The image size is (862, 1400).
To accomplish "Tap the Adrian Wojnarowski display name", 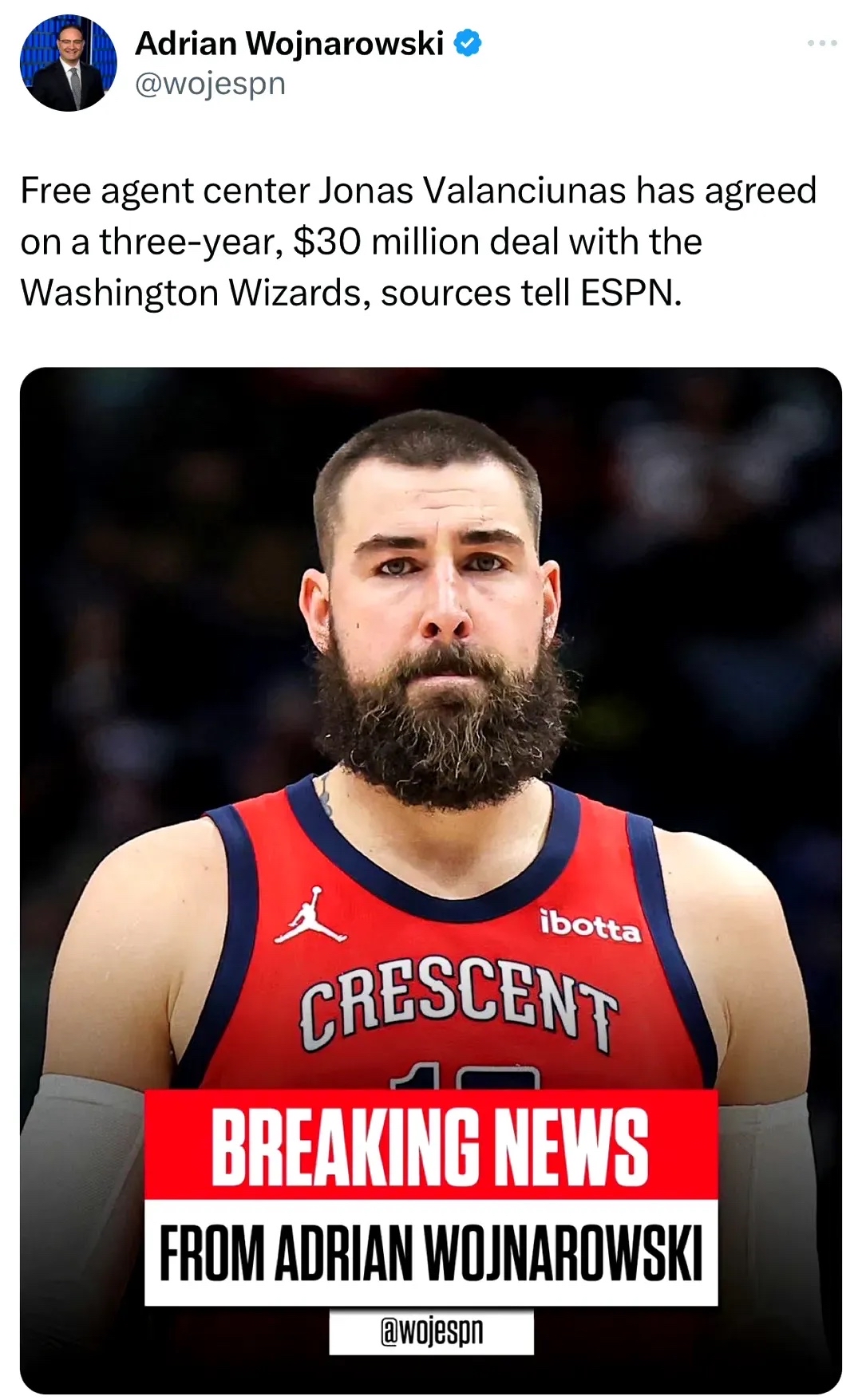I will point(289,43).
